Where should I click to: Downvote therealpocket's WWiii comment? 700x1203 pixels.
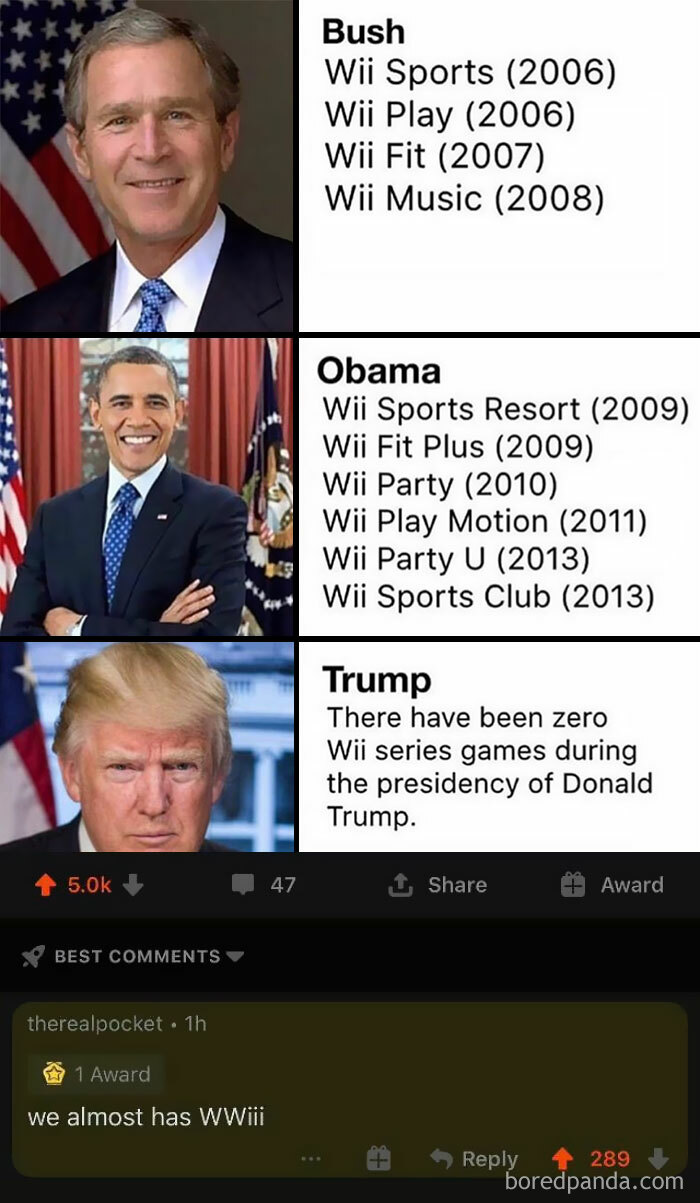(658, 1160)
